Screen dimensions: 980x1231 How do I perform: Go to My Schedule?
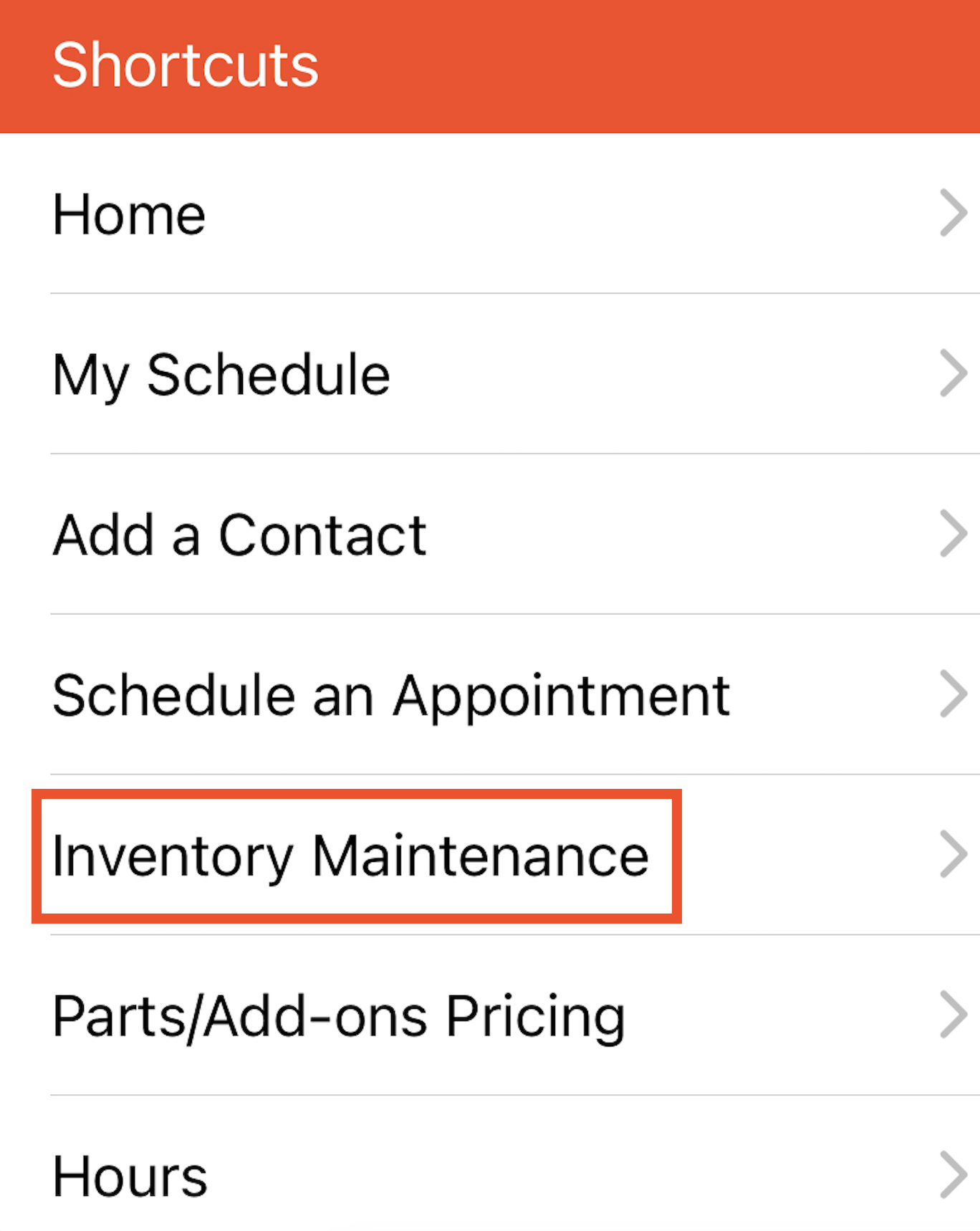[x=221, y=375]
